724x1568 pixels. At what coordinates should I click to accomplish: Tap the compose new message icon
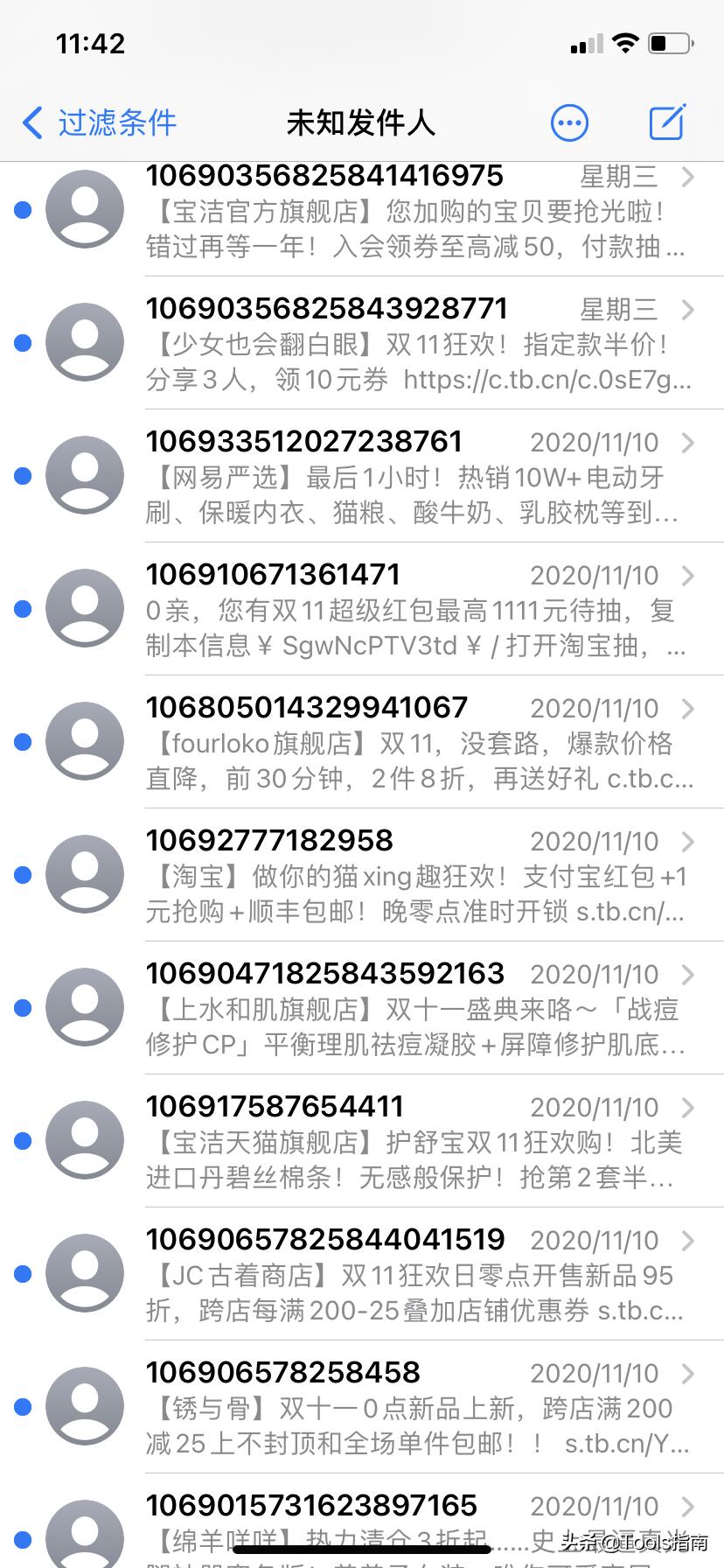666,122
